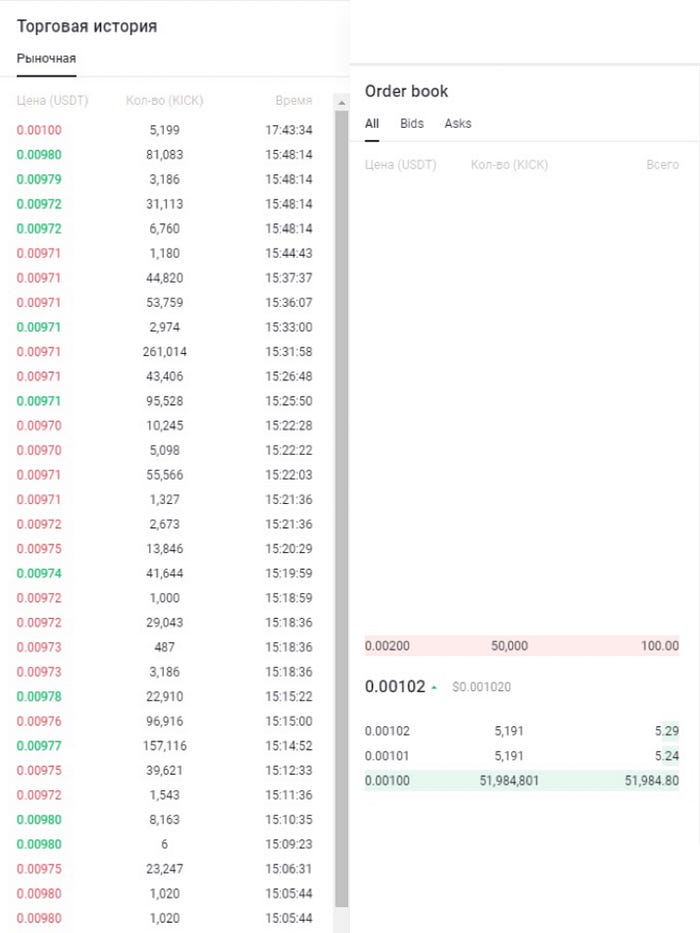
Task: Select the 0.00200 ask order row
Action: pyautogui.click(x=521, y=646)
